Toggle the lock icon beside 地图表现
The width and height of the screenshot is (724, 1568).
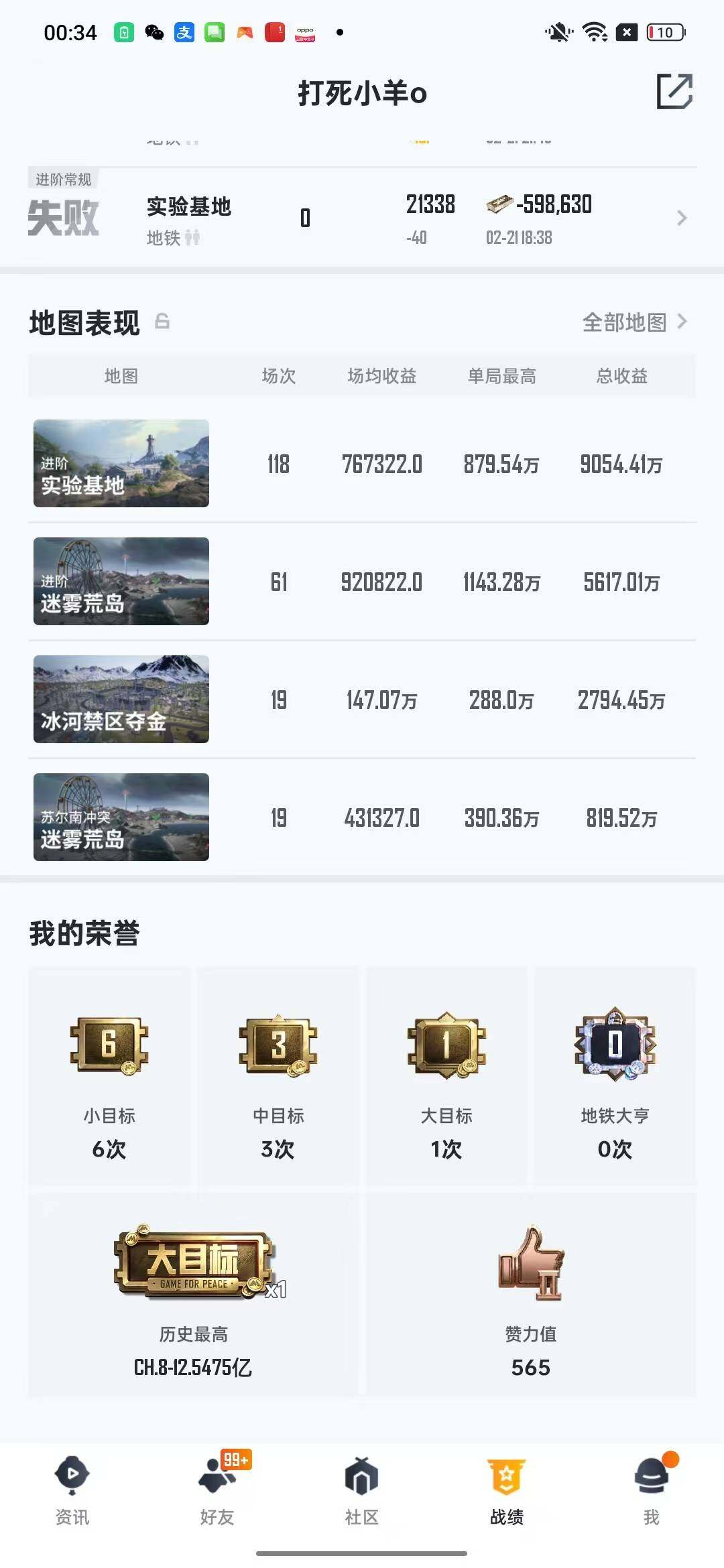coord(162,323)
